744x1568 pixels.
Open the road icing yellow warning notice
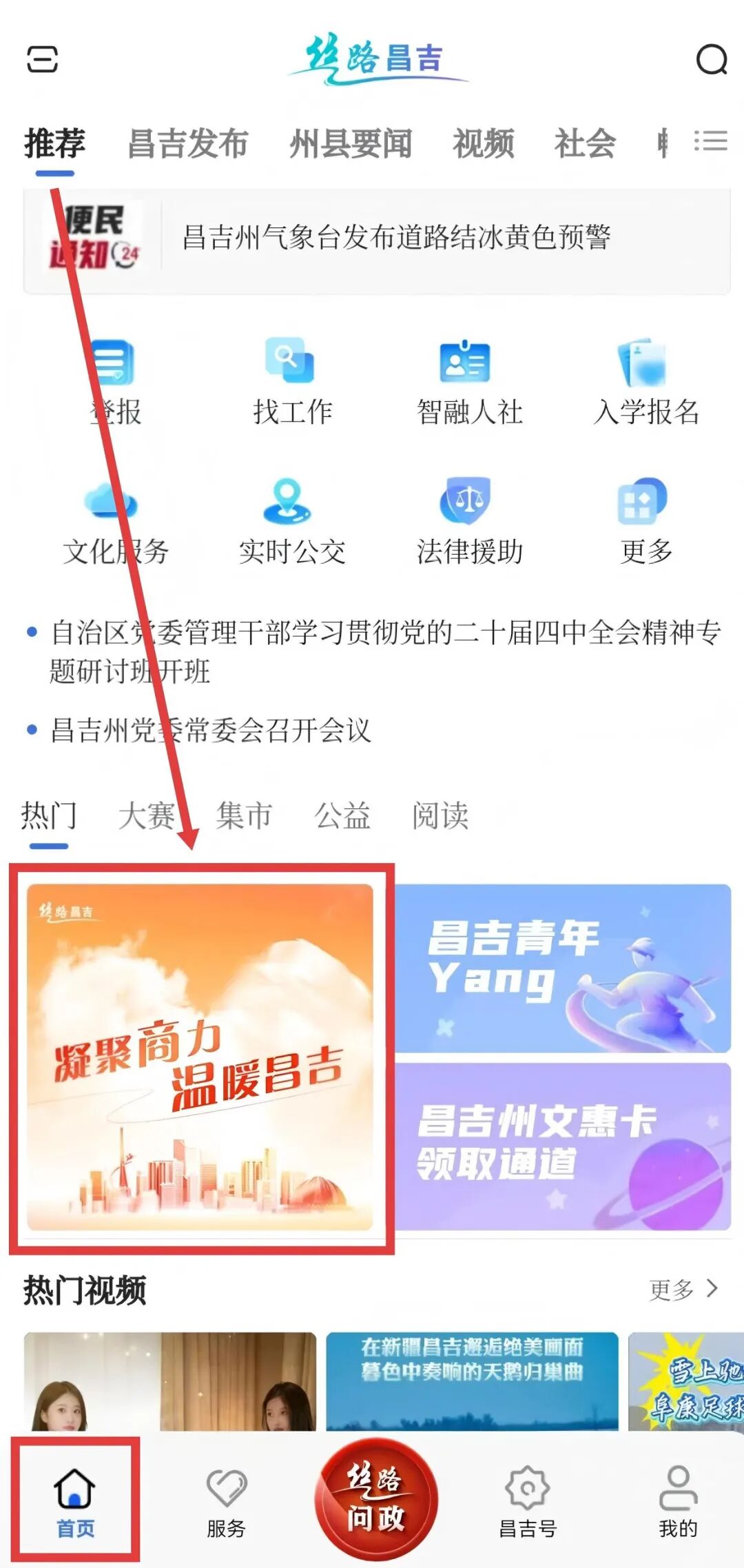(396, 238)
